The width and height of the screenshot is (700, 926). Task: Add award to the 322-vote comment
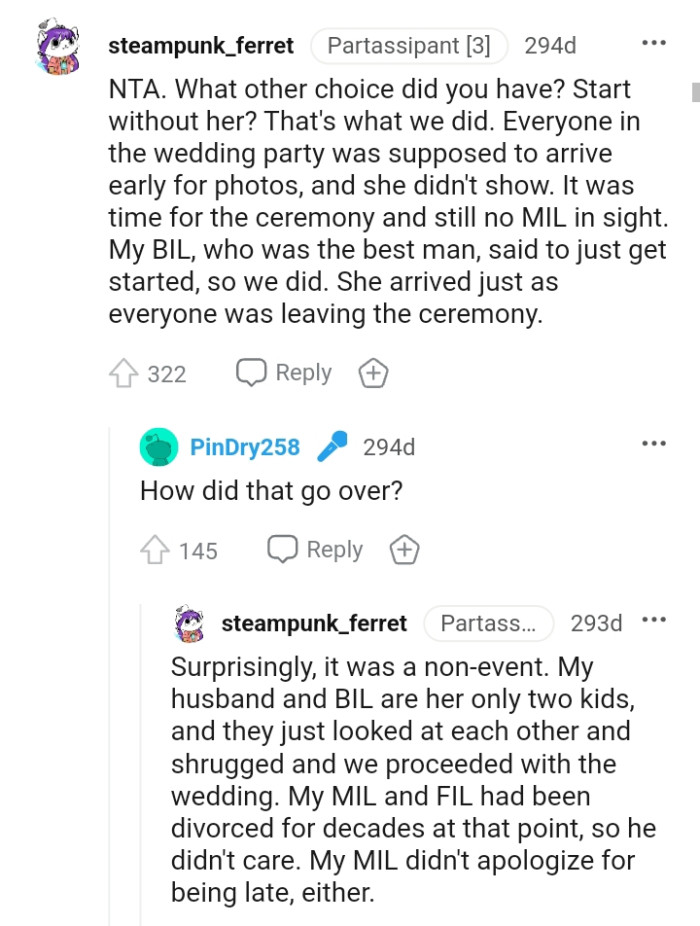(x=372, y=374)
